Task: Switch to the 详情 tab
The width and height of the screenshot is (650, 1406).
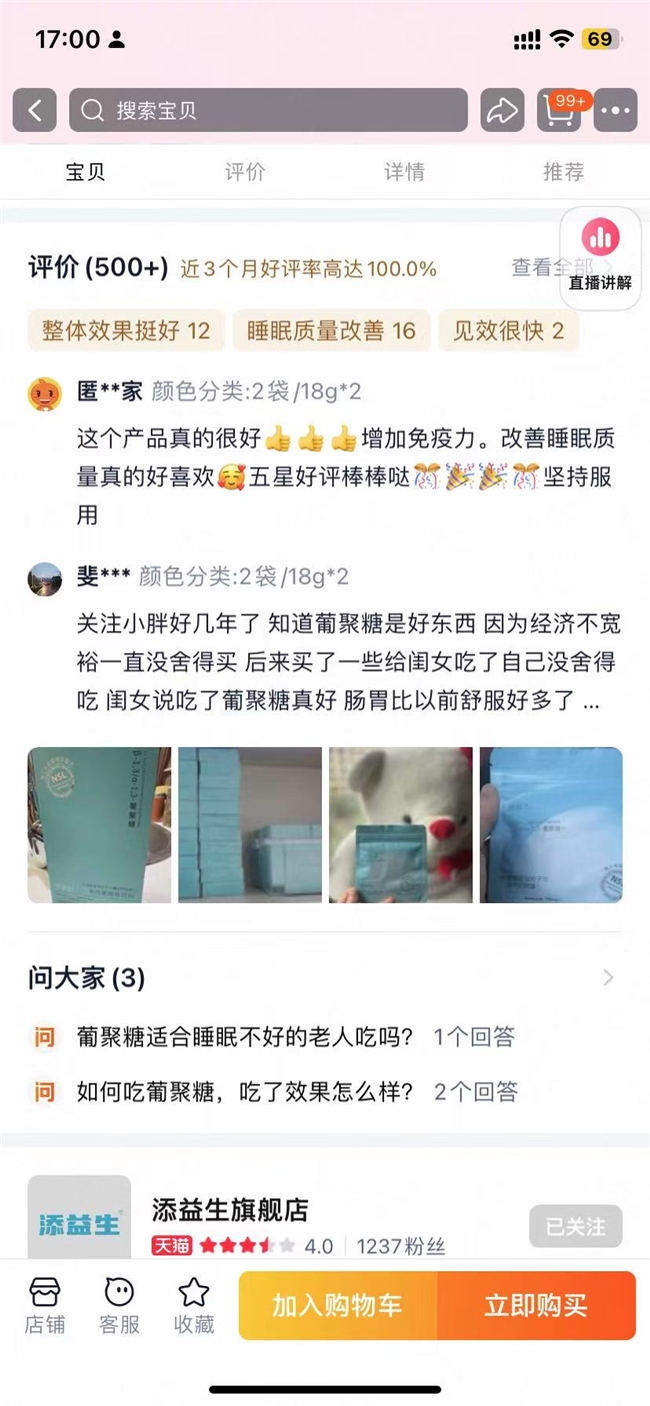Action: click(404, 172)
